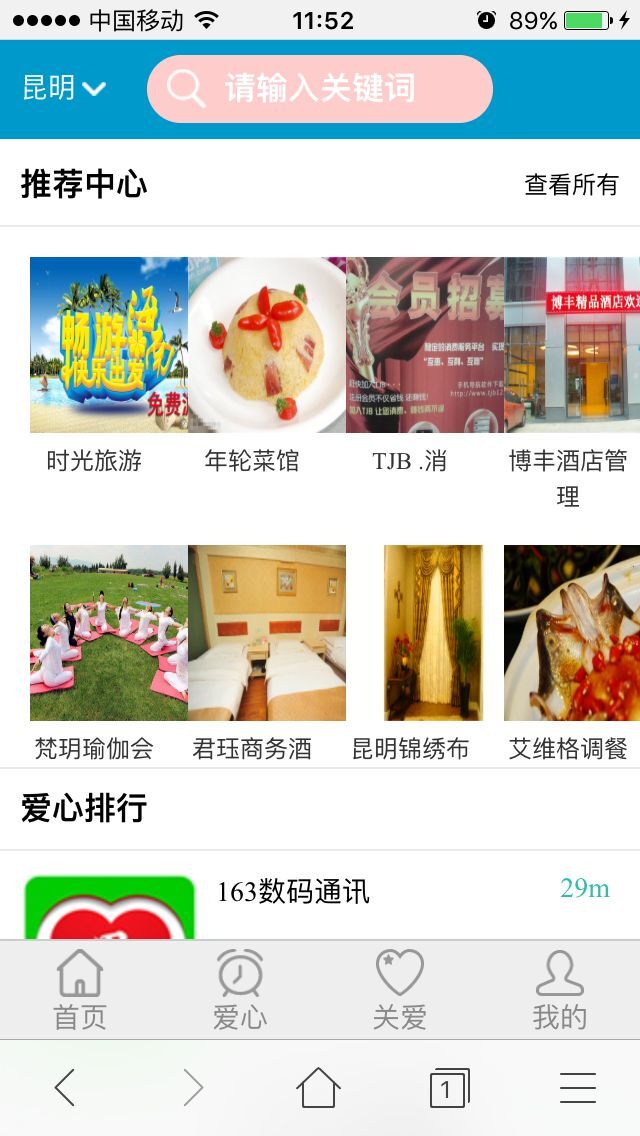Switch to the 首页 tab
This screenshot has height=1136, width=640.
pyautogui.click(x=80, y=990)
